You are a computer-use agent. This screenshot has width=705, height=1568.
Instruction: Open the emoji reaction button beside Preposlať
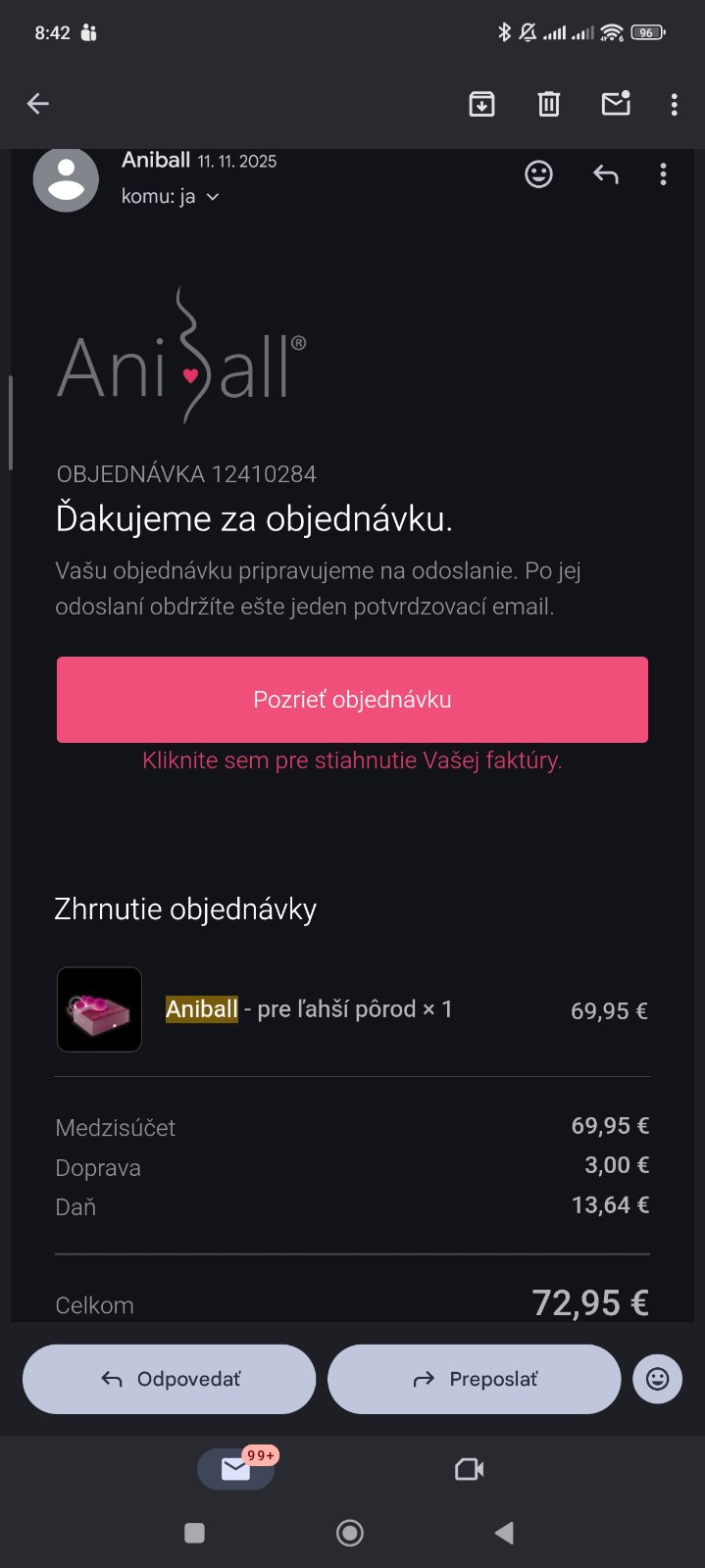coord(657,1379)
